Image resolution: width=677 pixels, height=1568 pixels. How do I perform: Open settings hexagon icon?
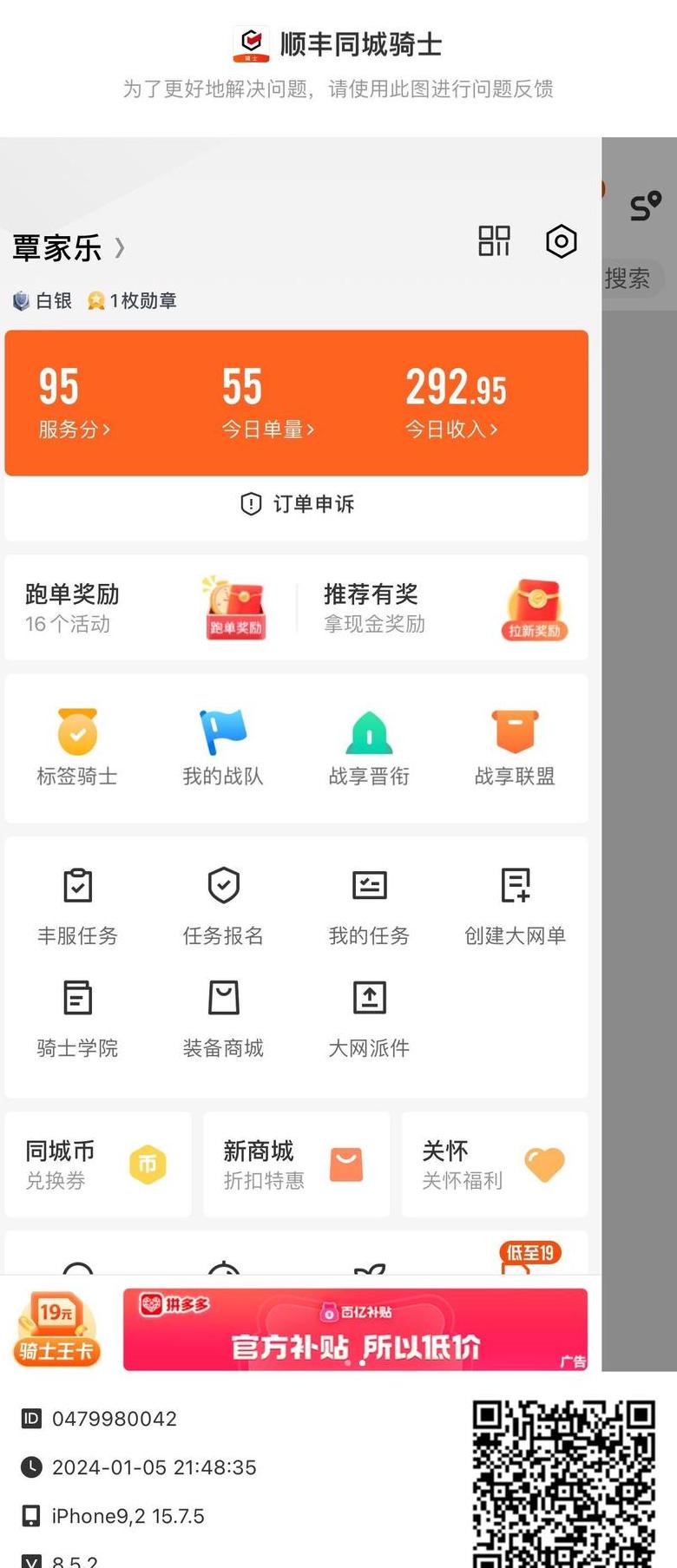pos(561,241)
